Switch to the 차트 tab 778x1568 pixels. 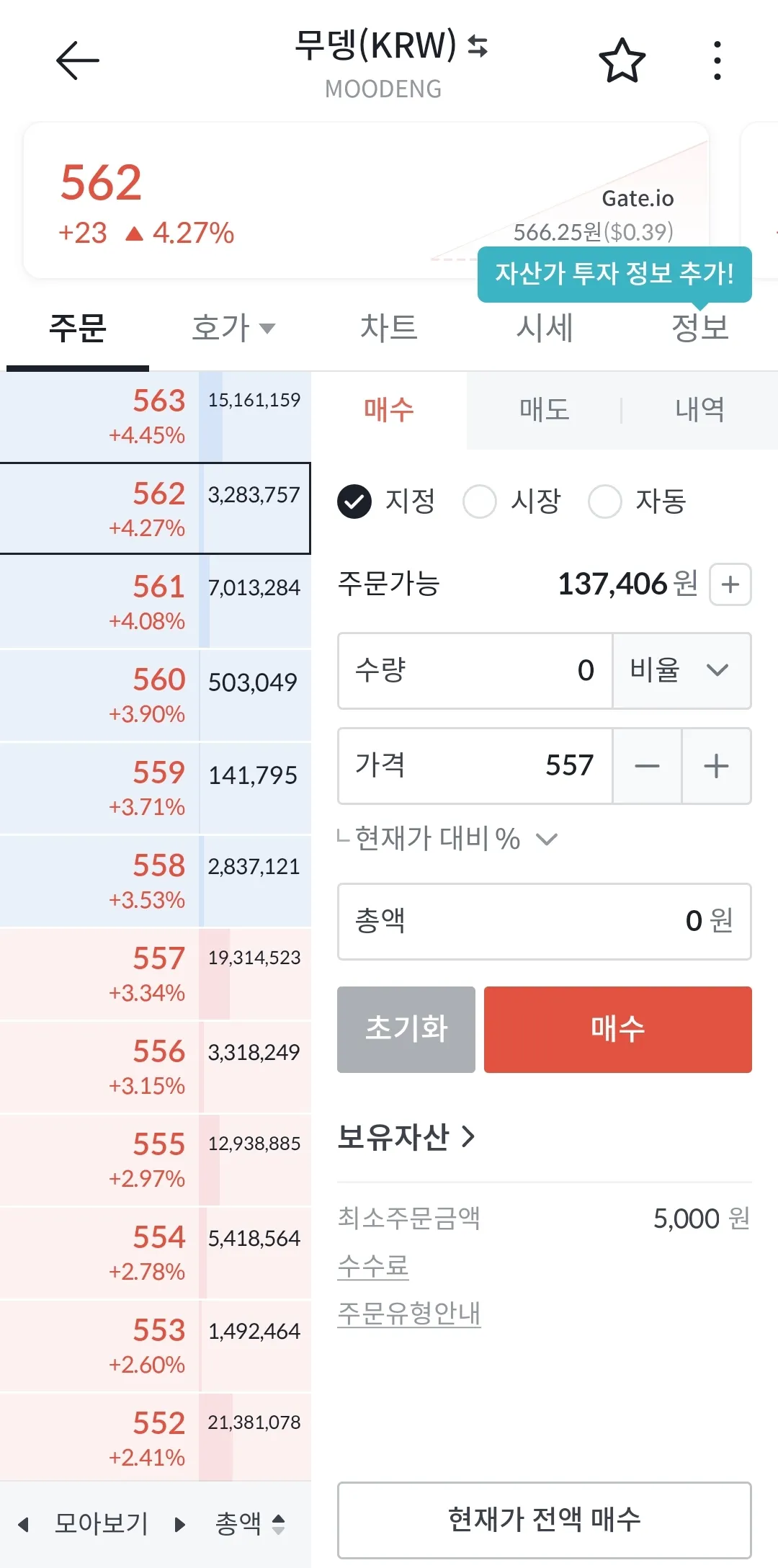tap(389, 328)
